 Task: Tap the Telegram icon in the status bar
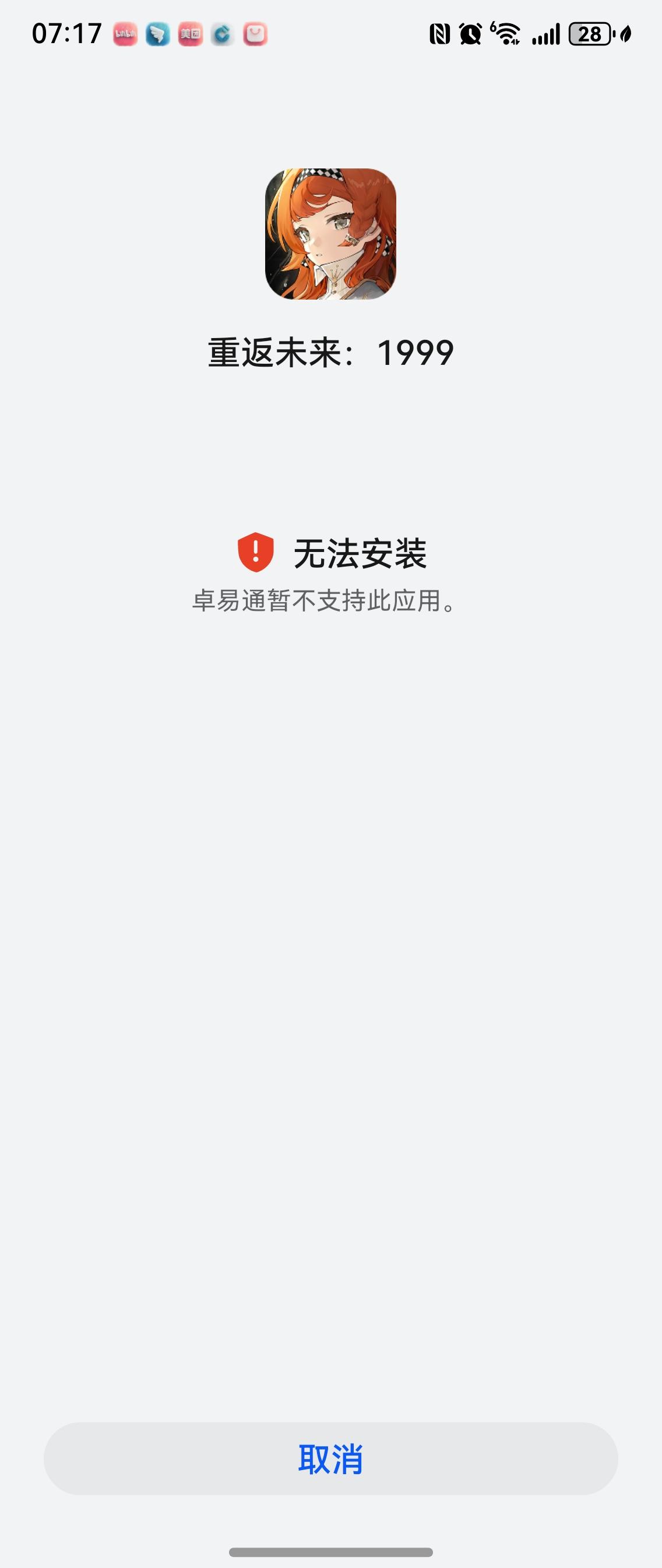click(157, 35)
